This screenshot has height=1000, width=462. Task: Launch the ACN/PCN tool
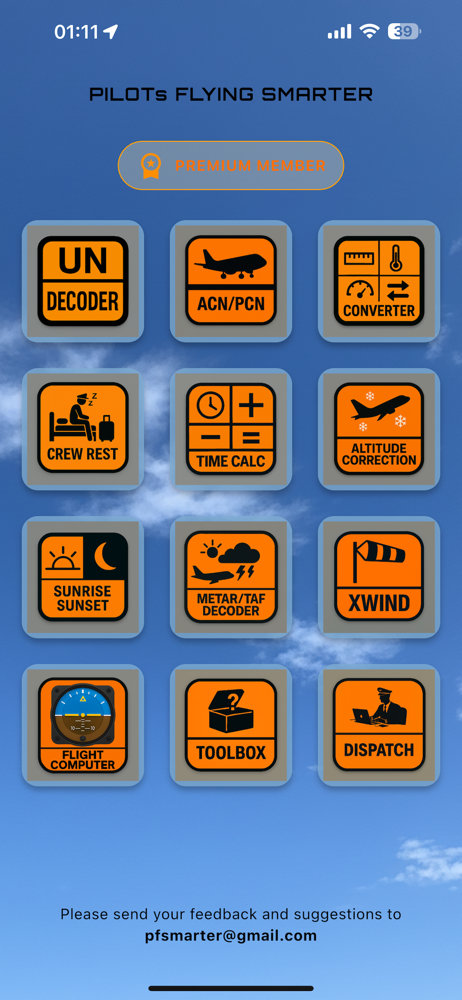pos(231,281)
